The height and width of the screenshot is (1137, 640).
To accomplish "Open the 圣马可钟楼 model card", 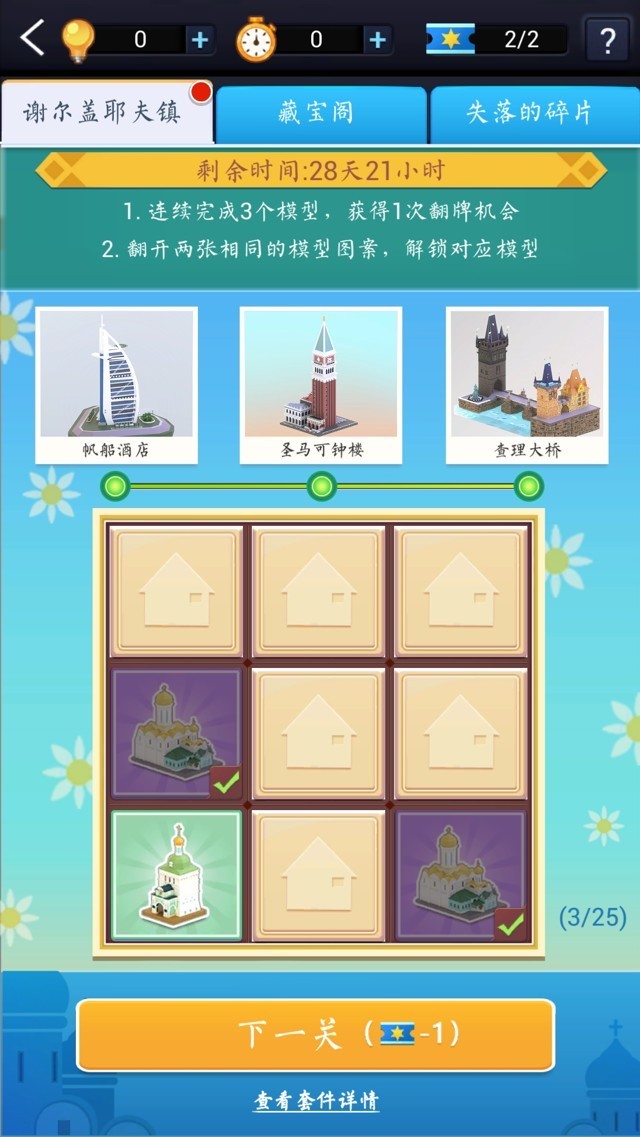I will click(321, 385).
